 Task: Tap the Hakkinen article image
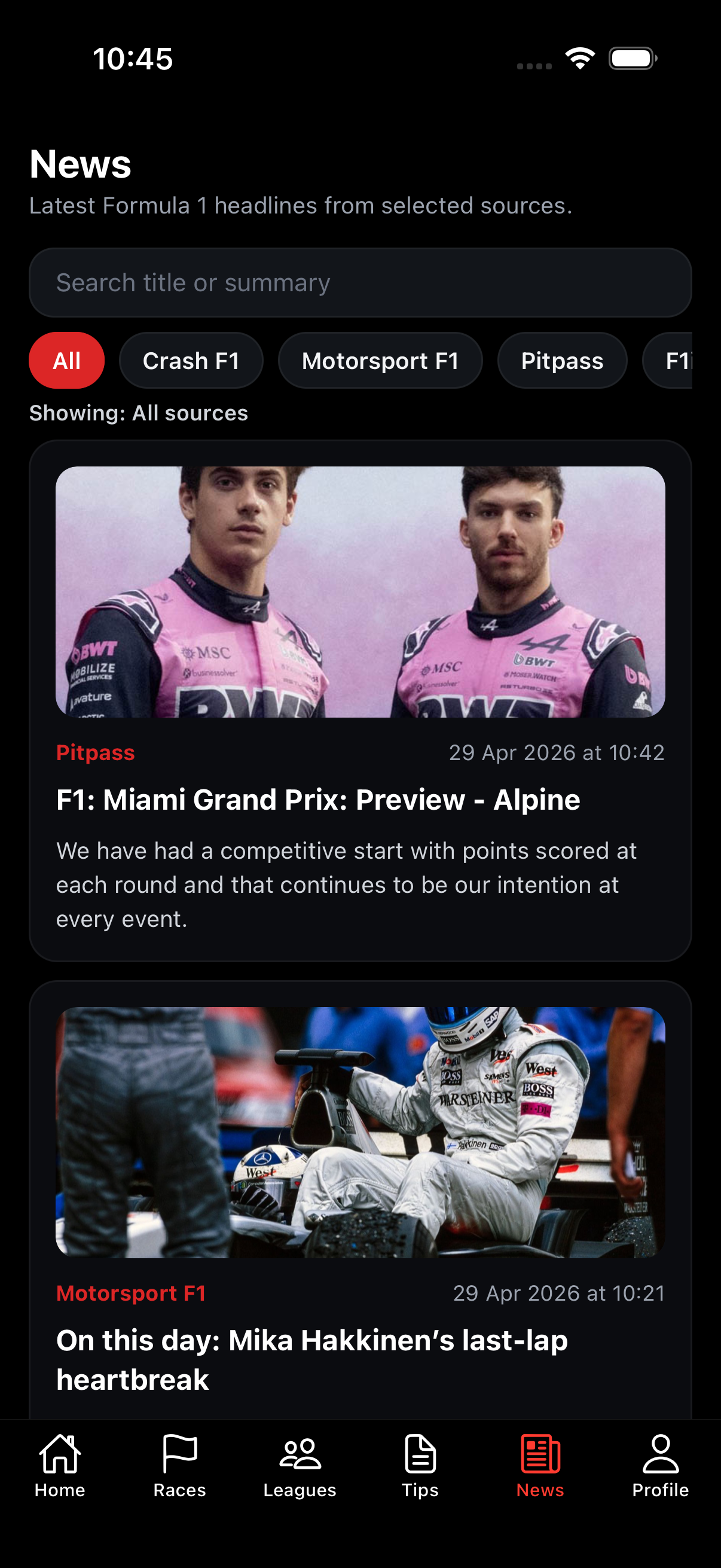(x=360, y=1132)
